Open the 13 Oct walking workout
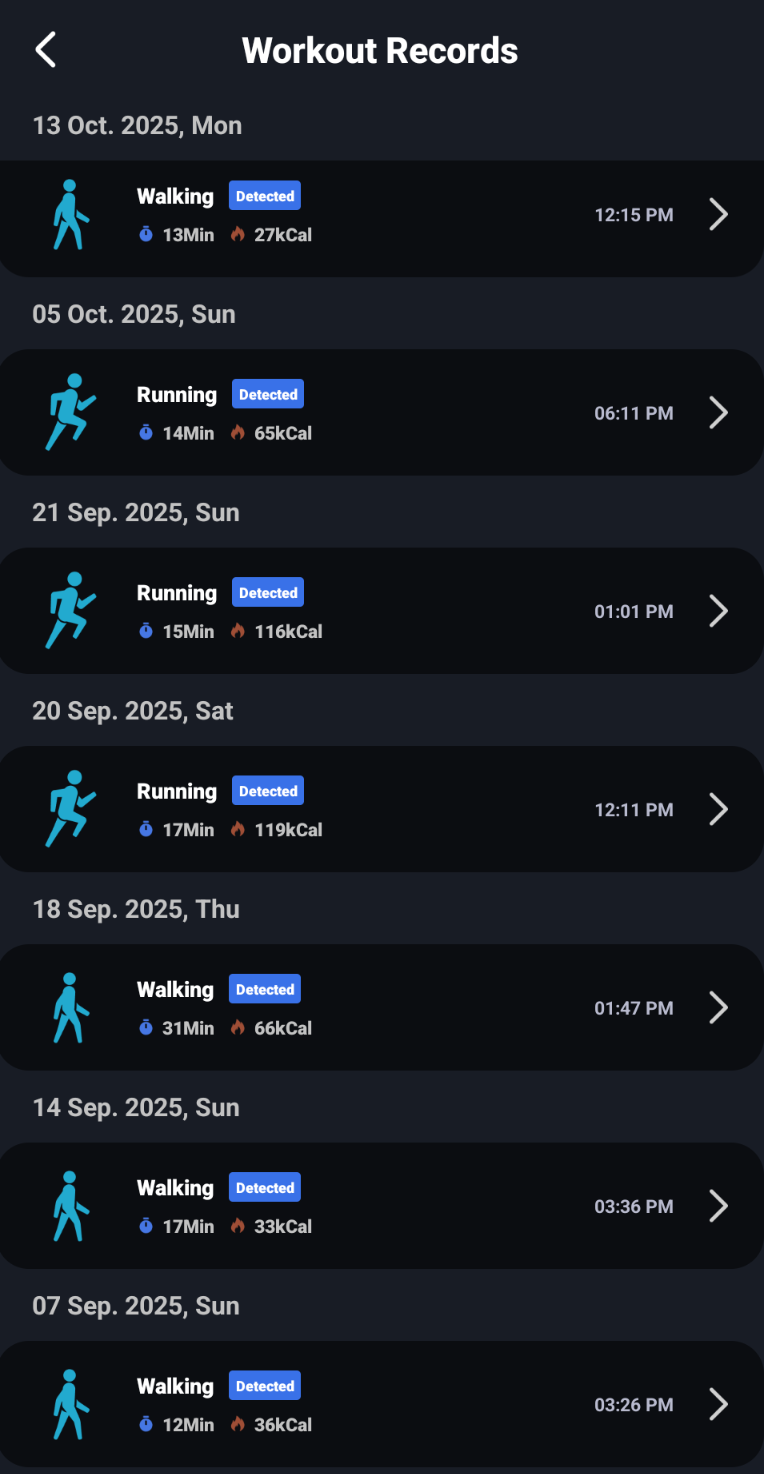The width and height of the screenshot is (764, 1474). [380, 216]
